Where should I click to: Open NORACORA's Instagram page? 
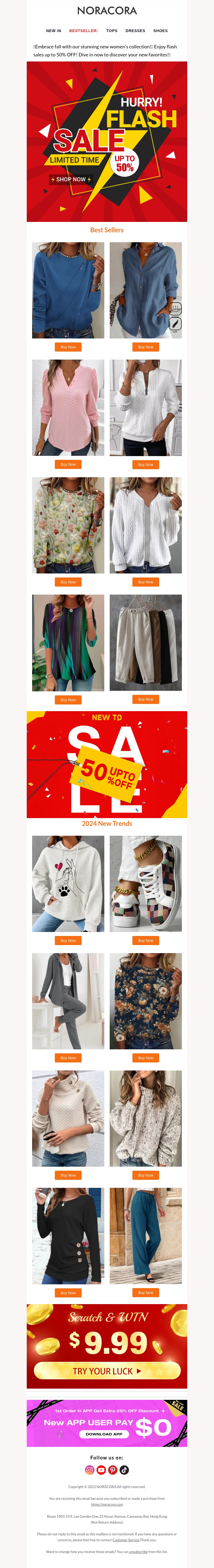coord(90,1470)
